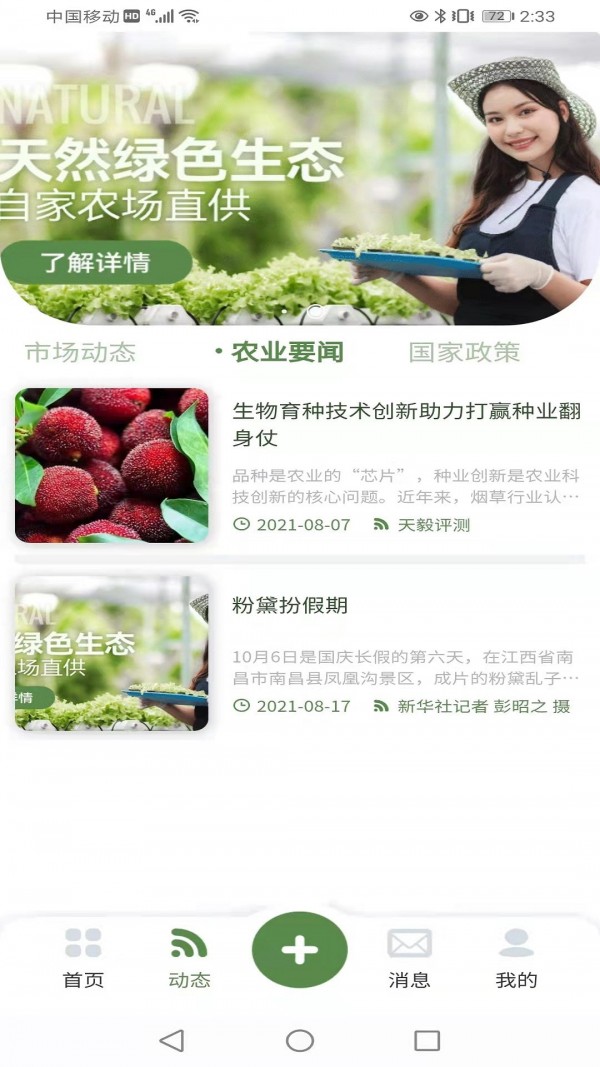Image resolution: width=600 pixels, height=1067 pixels.
Task: Open the 消息 messages tab
Action: click(409, 957)
